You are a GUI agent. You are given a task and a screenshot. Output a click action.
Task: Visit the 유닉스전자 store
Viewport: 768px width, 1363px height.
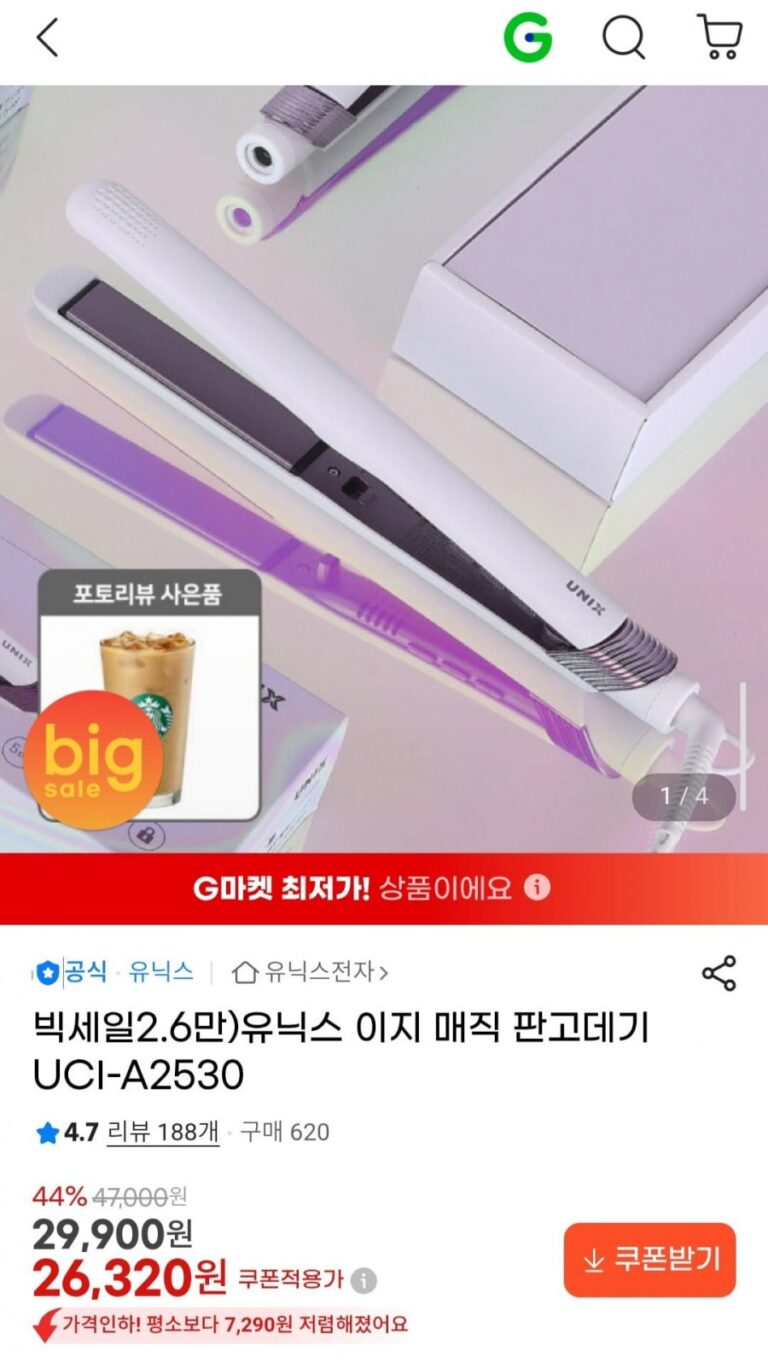[x=310, y=971]
